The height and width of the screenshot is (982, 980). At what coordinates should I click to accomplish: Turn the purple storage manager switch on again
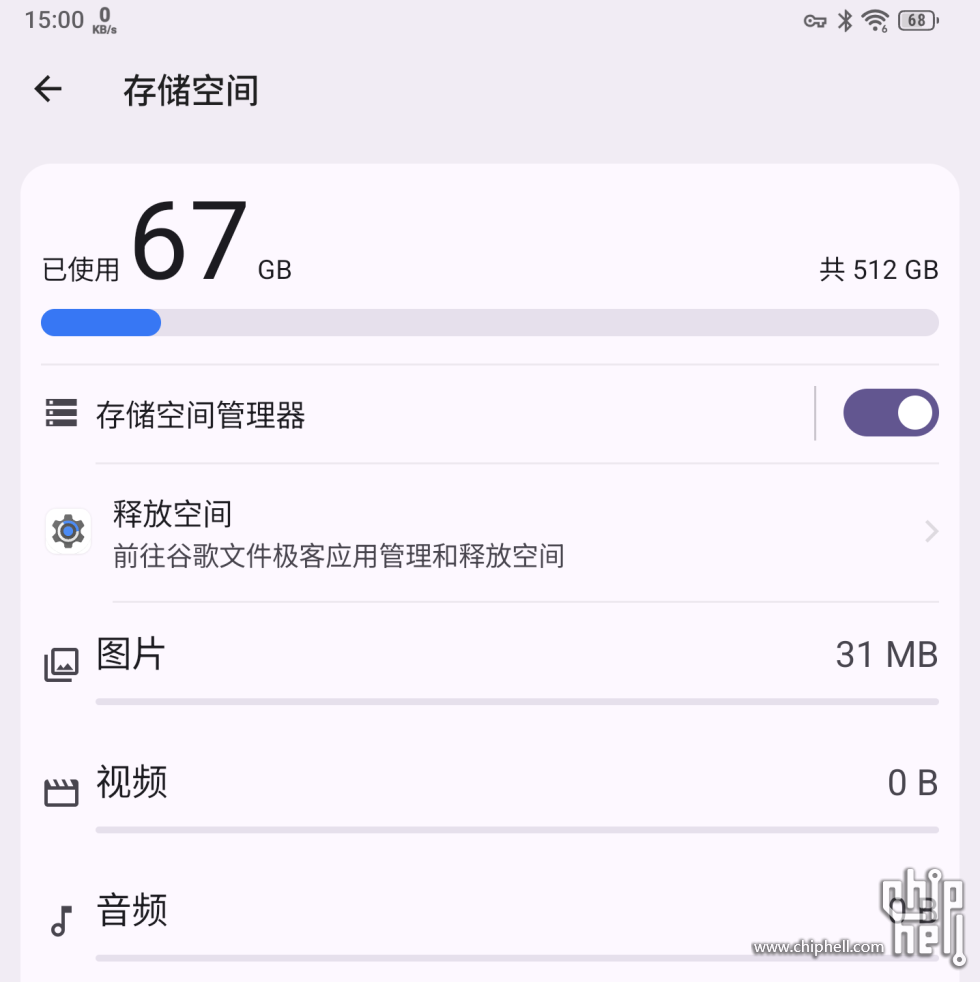890,412
